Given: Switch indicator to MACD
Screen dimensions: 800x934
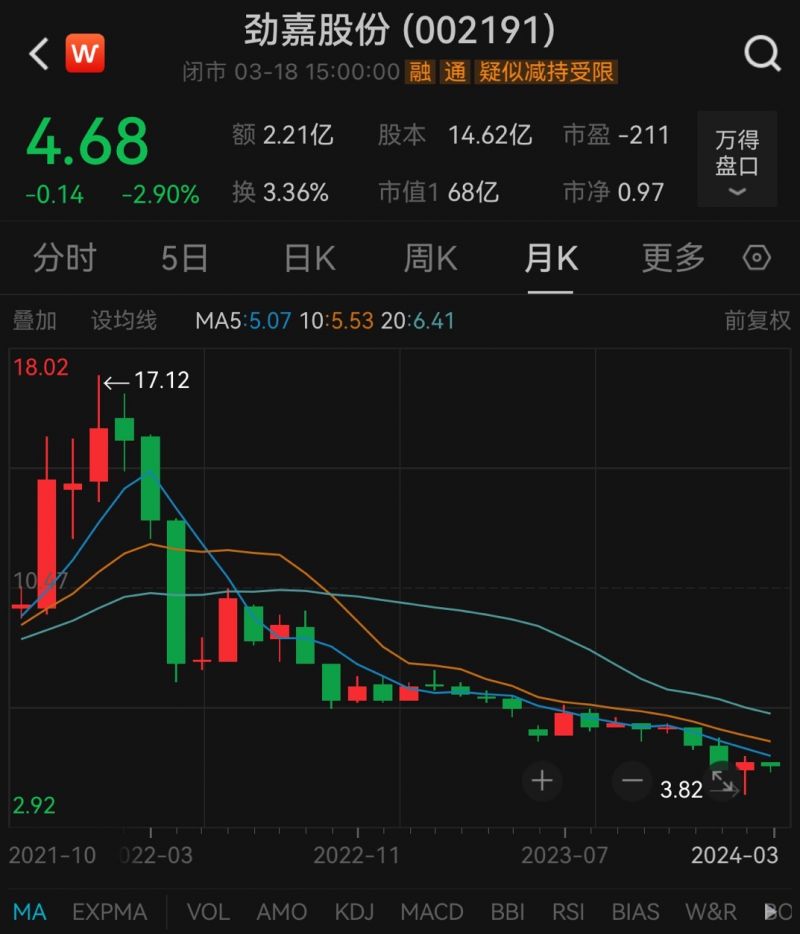Looking at the screenshot, I should [432, 912].
